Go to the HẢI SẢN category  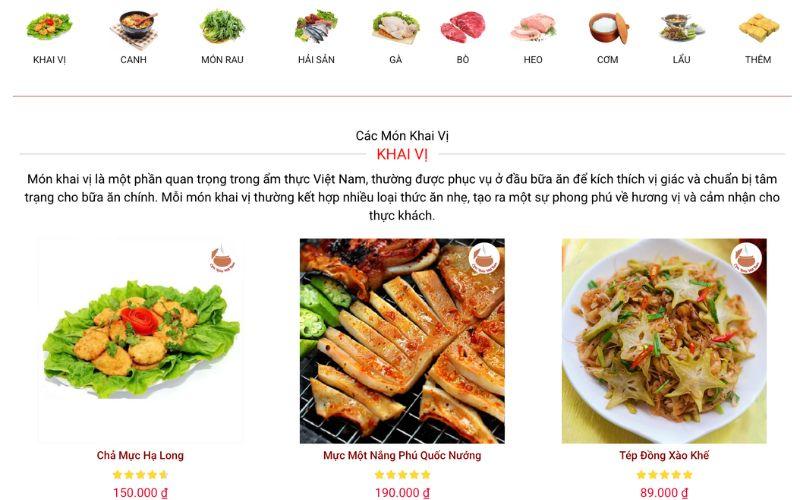[316, 37]
